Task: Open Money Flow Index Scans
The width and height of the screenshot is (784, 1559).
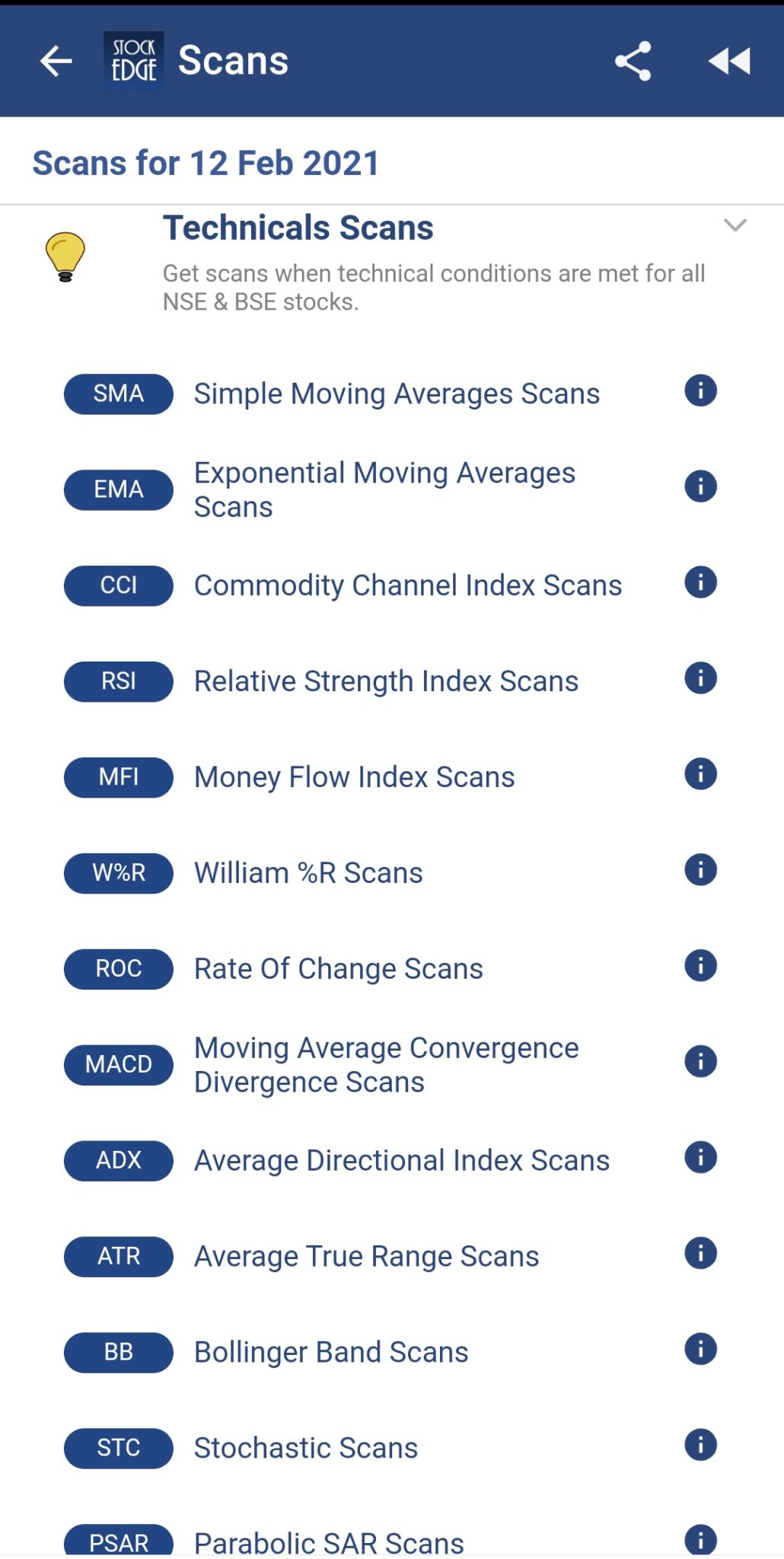Action: (x=353, y=776)
